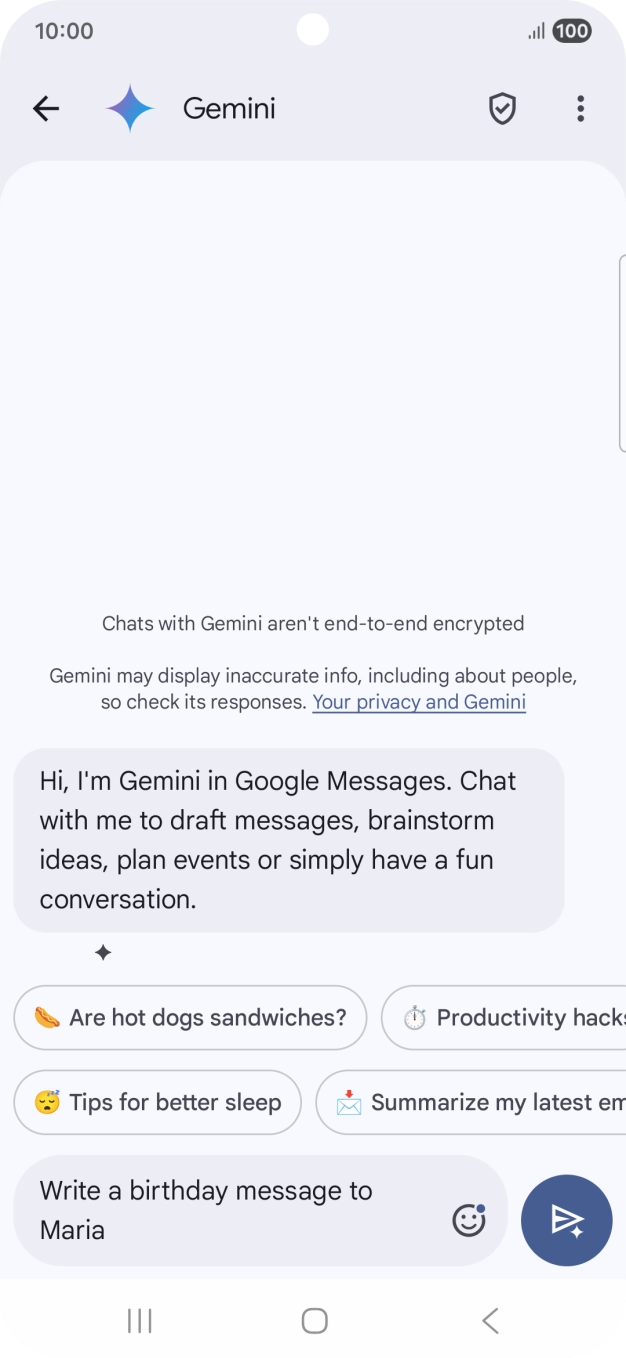626x1358 pixels.
Task: Open recent apps from navigation bar
Action: click(x=139, y=1321)
